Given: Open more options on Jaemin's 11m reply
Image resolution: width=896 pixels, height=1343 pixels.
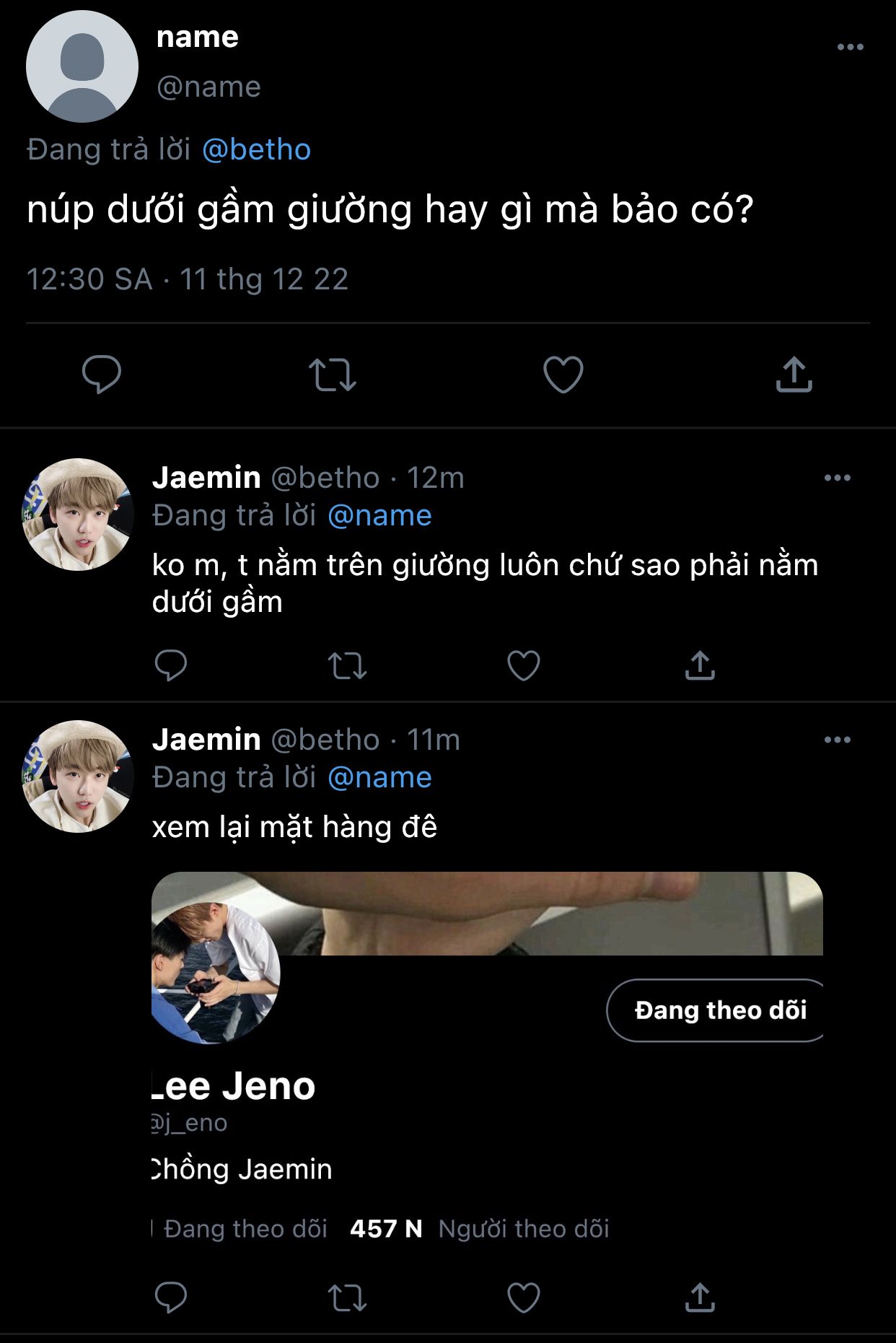Looking at the screenshot, I should click(x=837, y=740).
